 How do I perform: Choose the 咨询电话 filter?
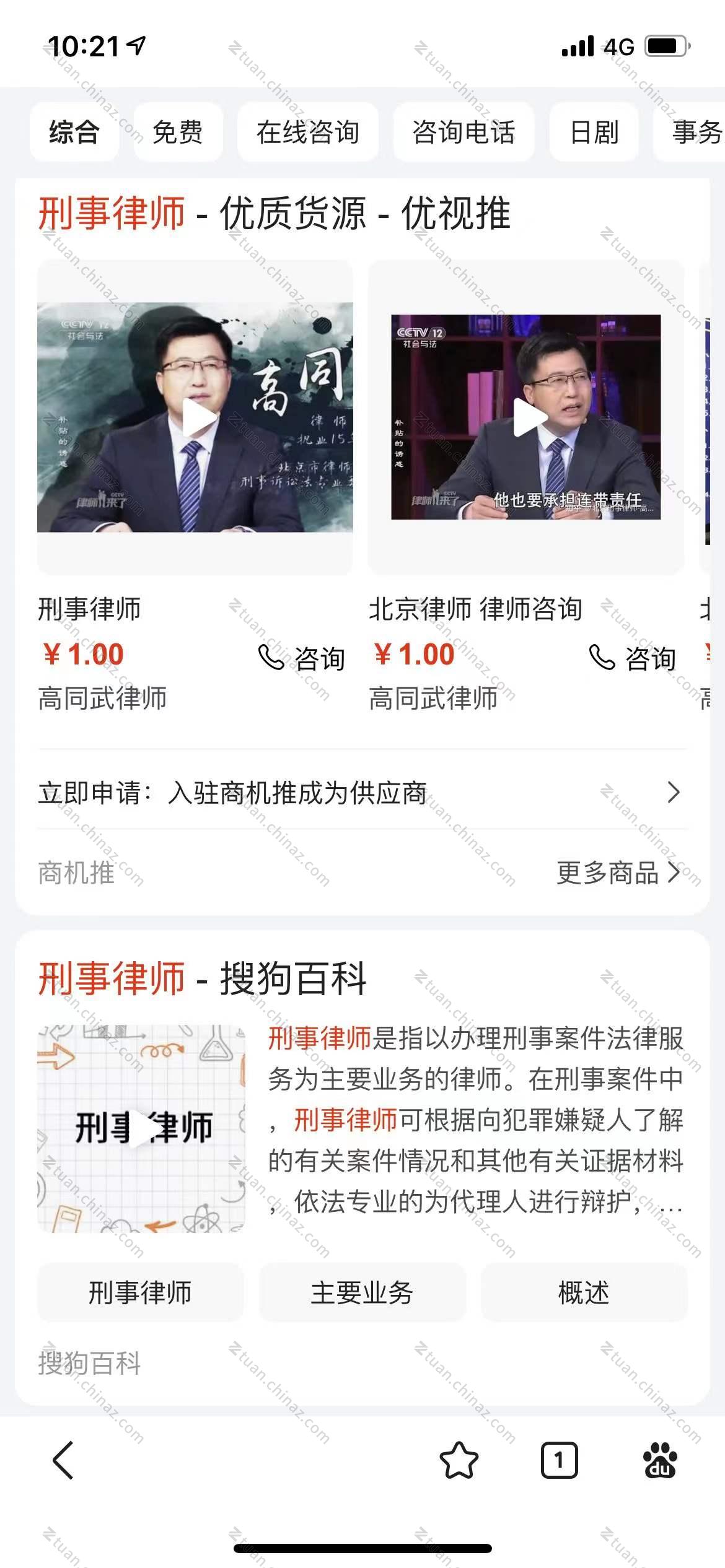coord(464,132)
